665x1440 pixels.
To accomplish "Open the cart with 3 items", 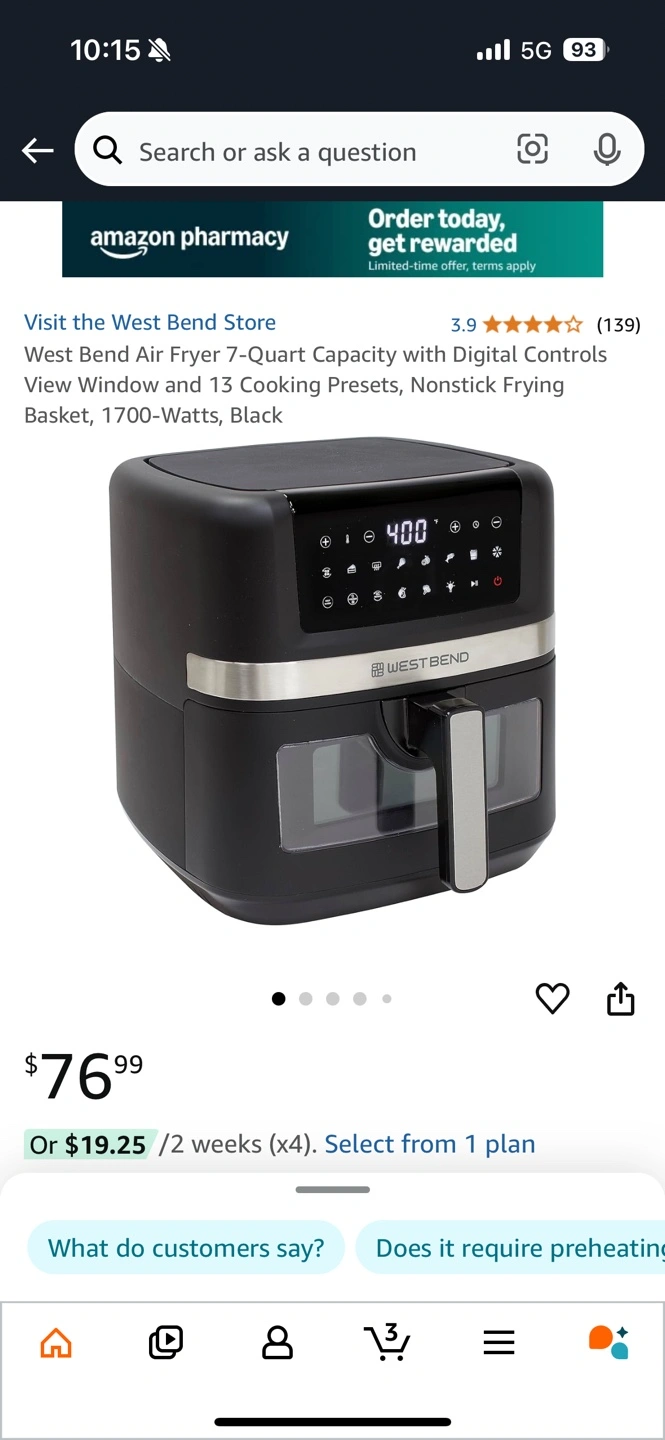I will pos(387,1342).
